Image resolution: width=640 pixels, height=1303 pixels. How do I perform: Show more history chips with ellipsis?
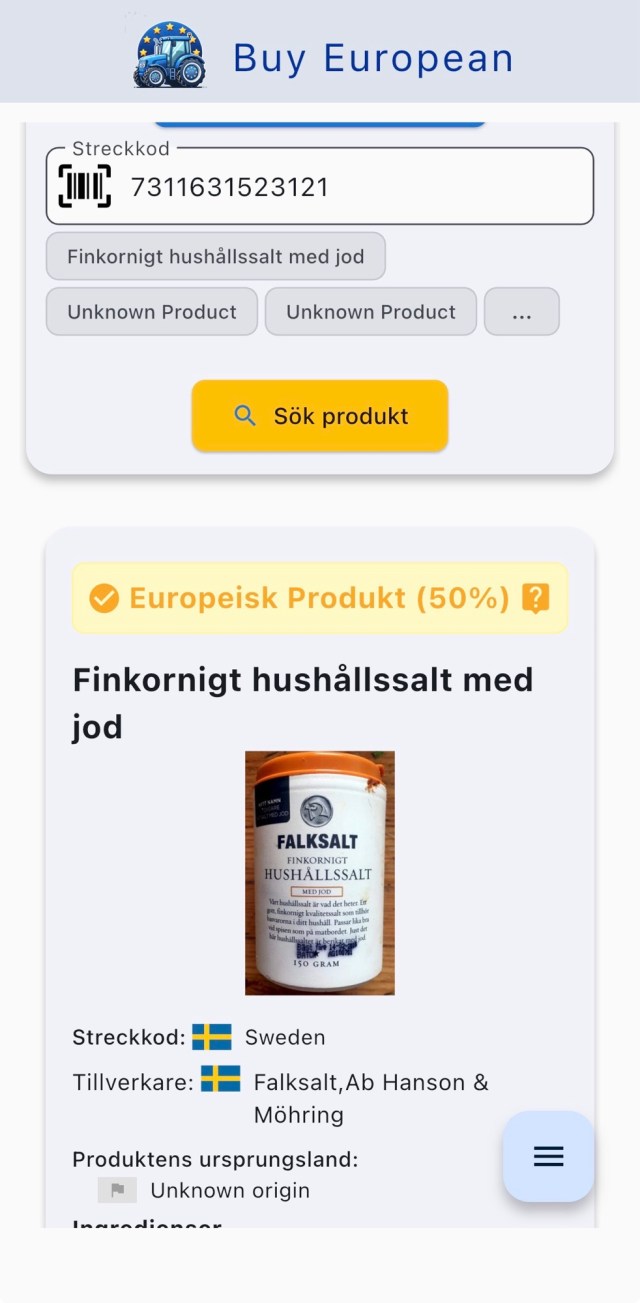pos(521,312)
